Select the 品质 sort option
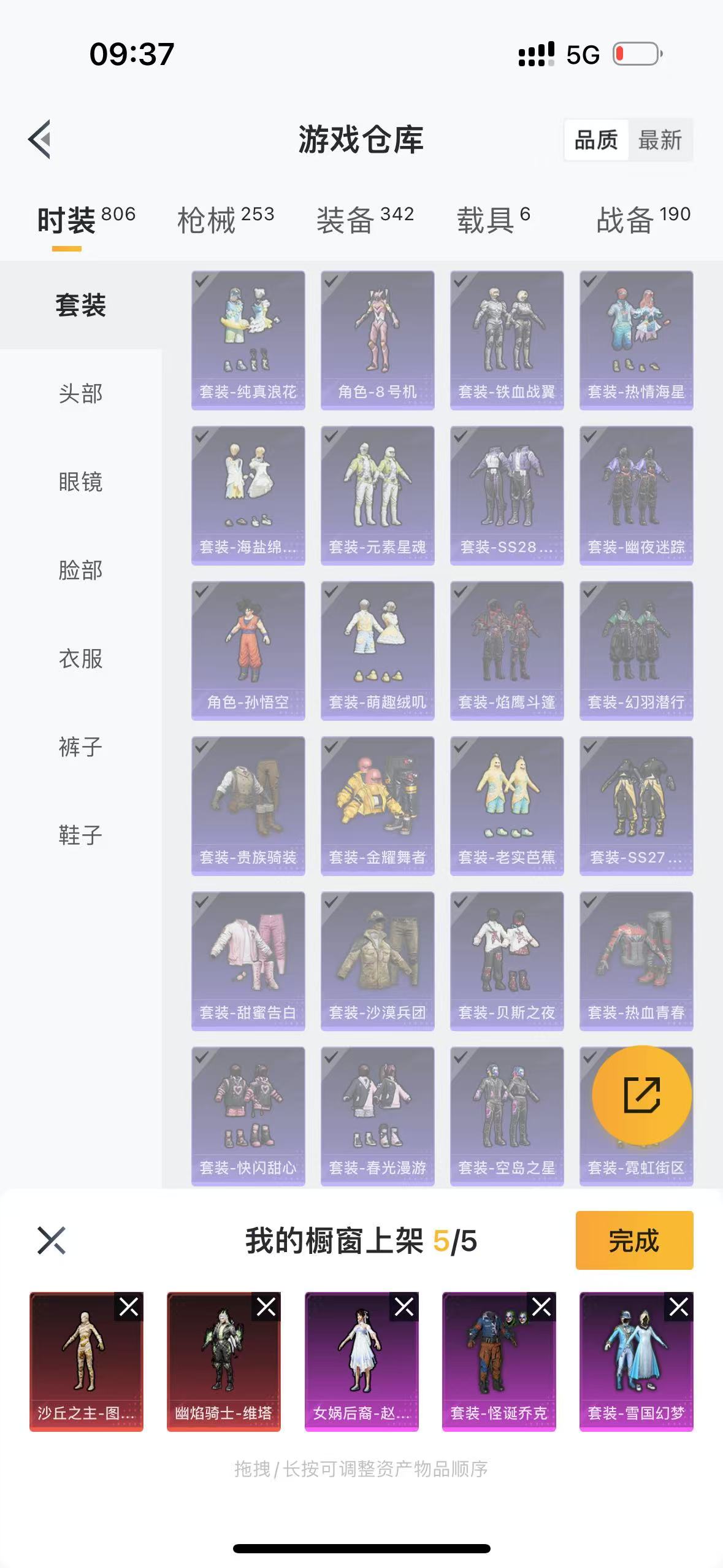 coord(596,140)
